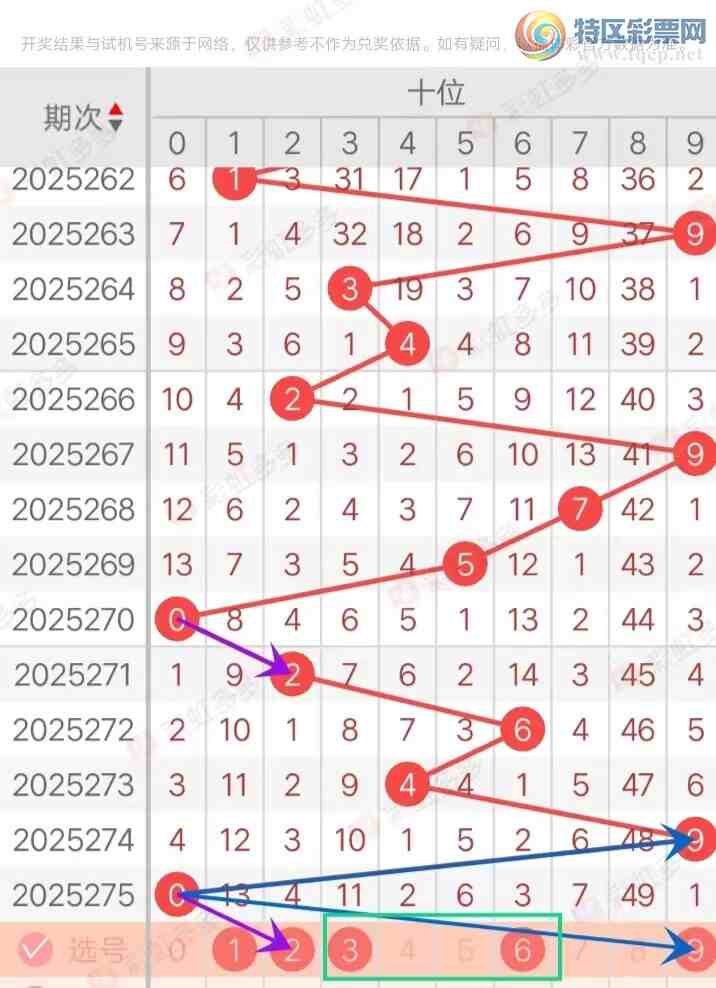716x988 pixels.
Task: Deselect number 3 in the 选号 row
Action: 349,950
